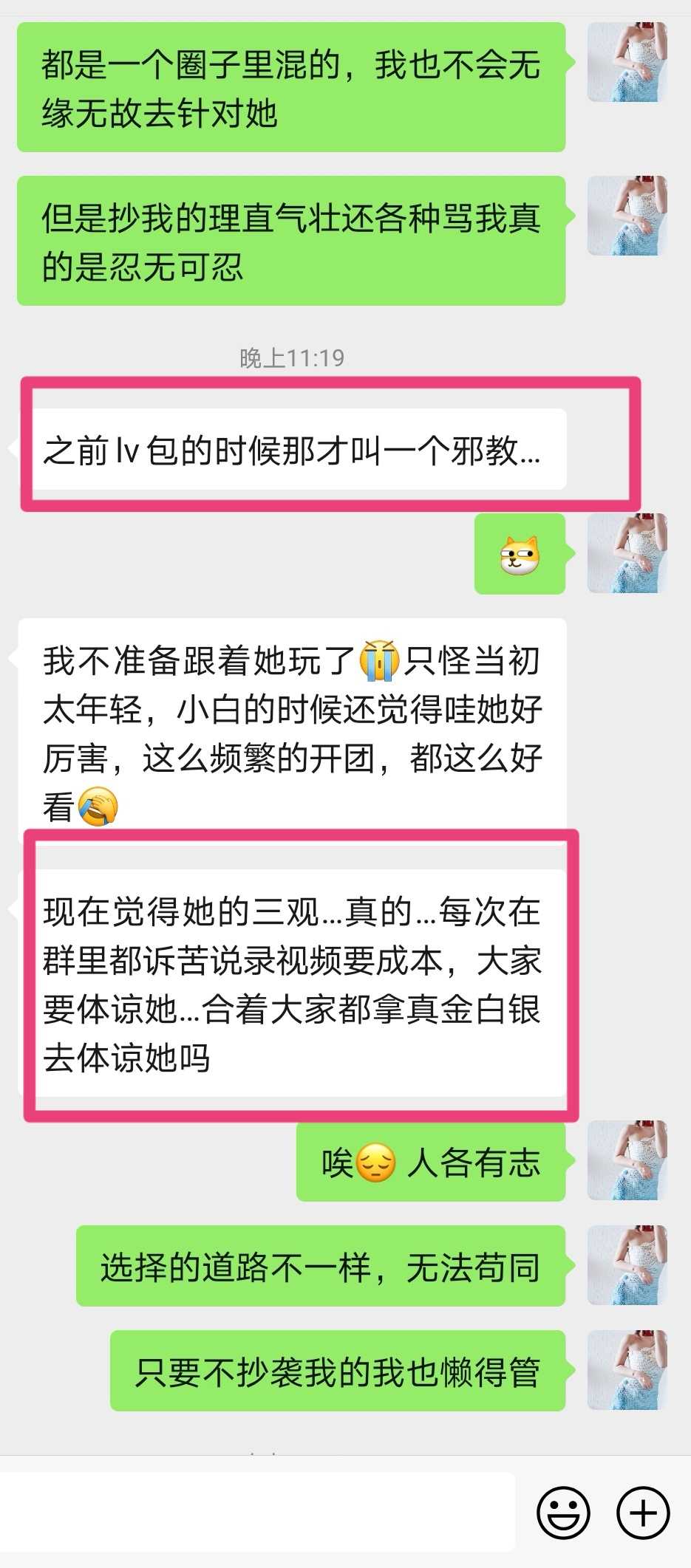Open the plus attachments menu

coord(642,1512)
